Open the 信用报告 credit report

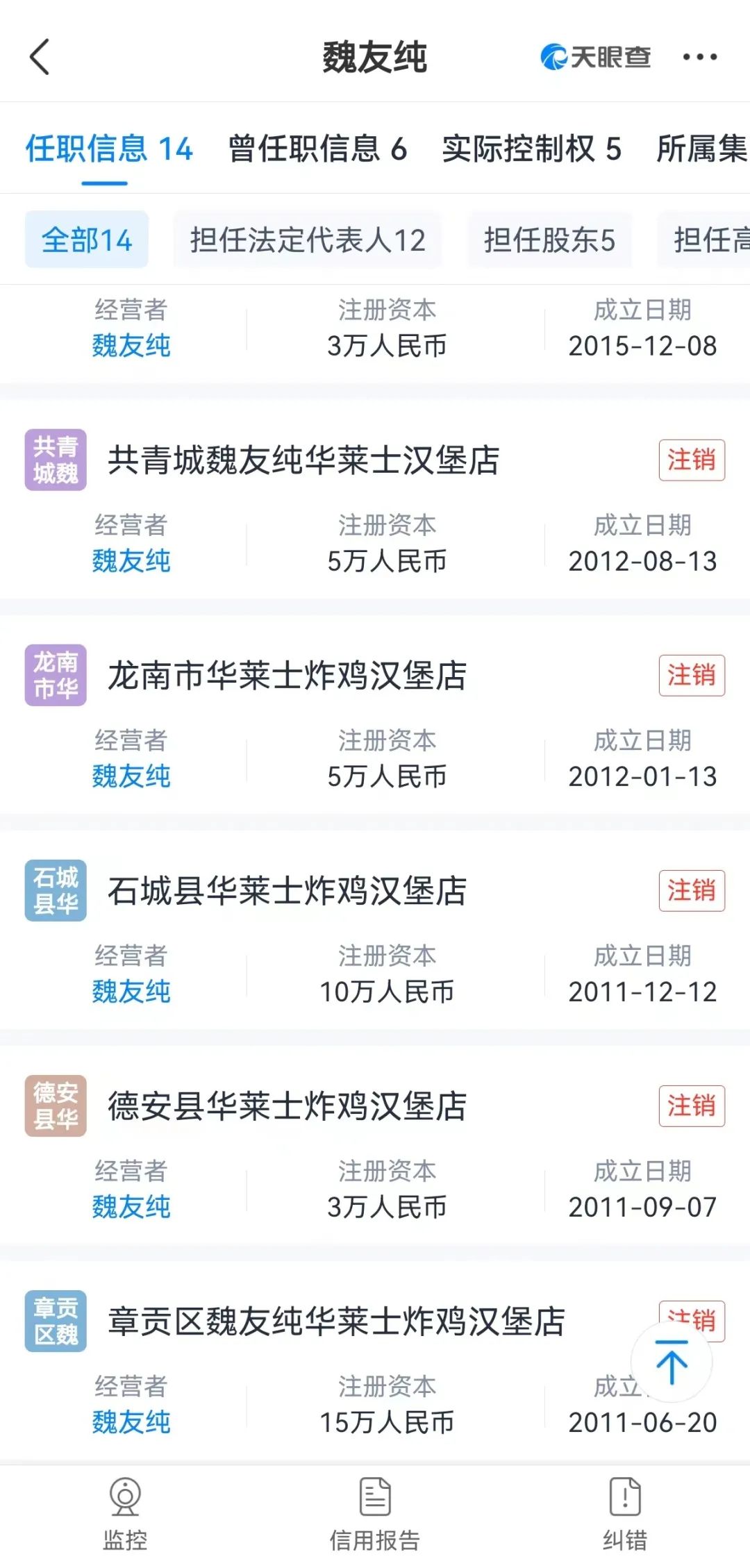click(374, 1514)
